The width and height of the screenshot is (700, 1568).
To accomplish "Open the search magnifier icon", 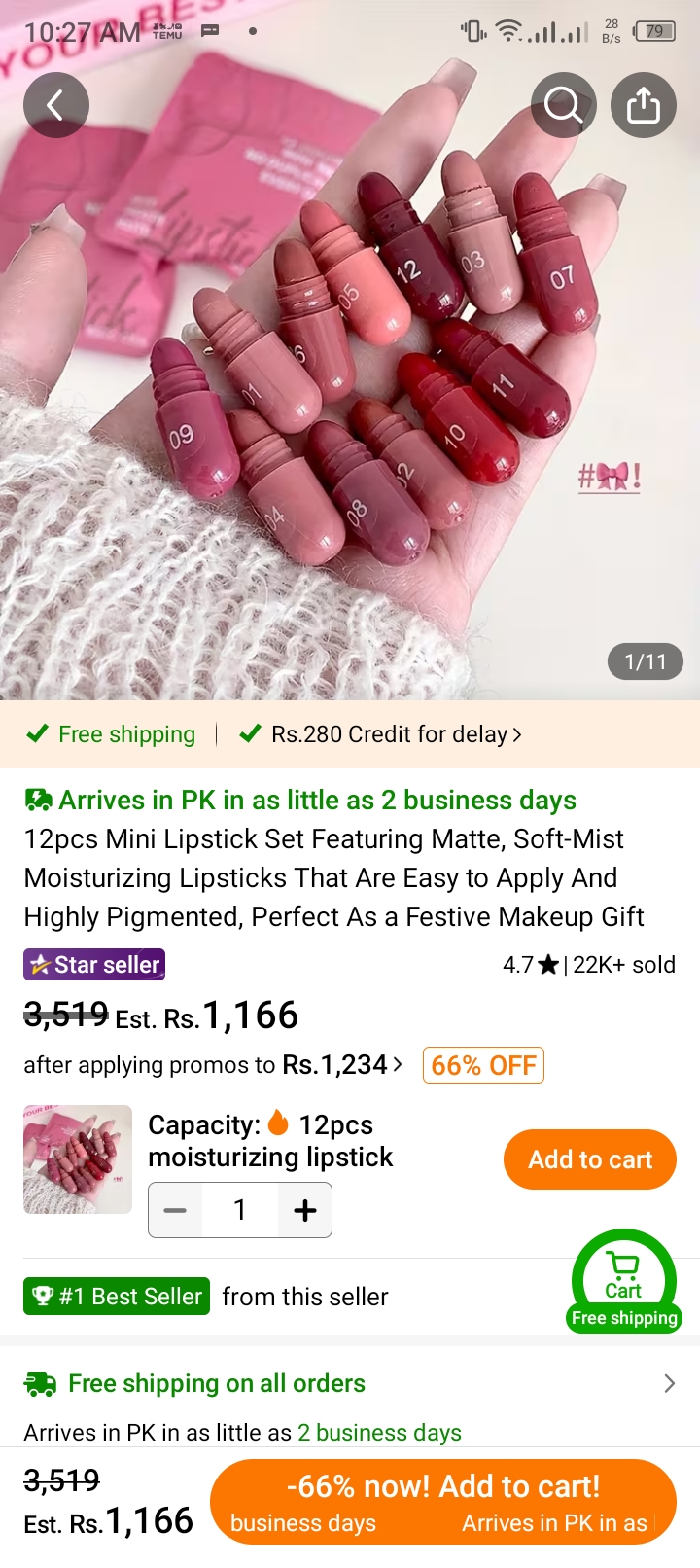I will click(x=564, y=105).
